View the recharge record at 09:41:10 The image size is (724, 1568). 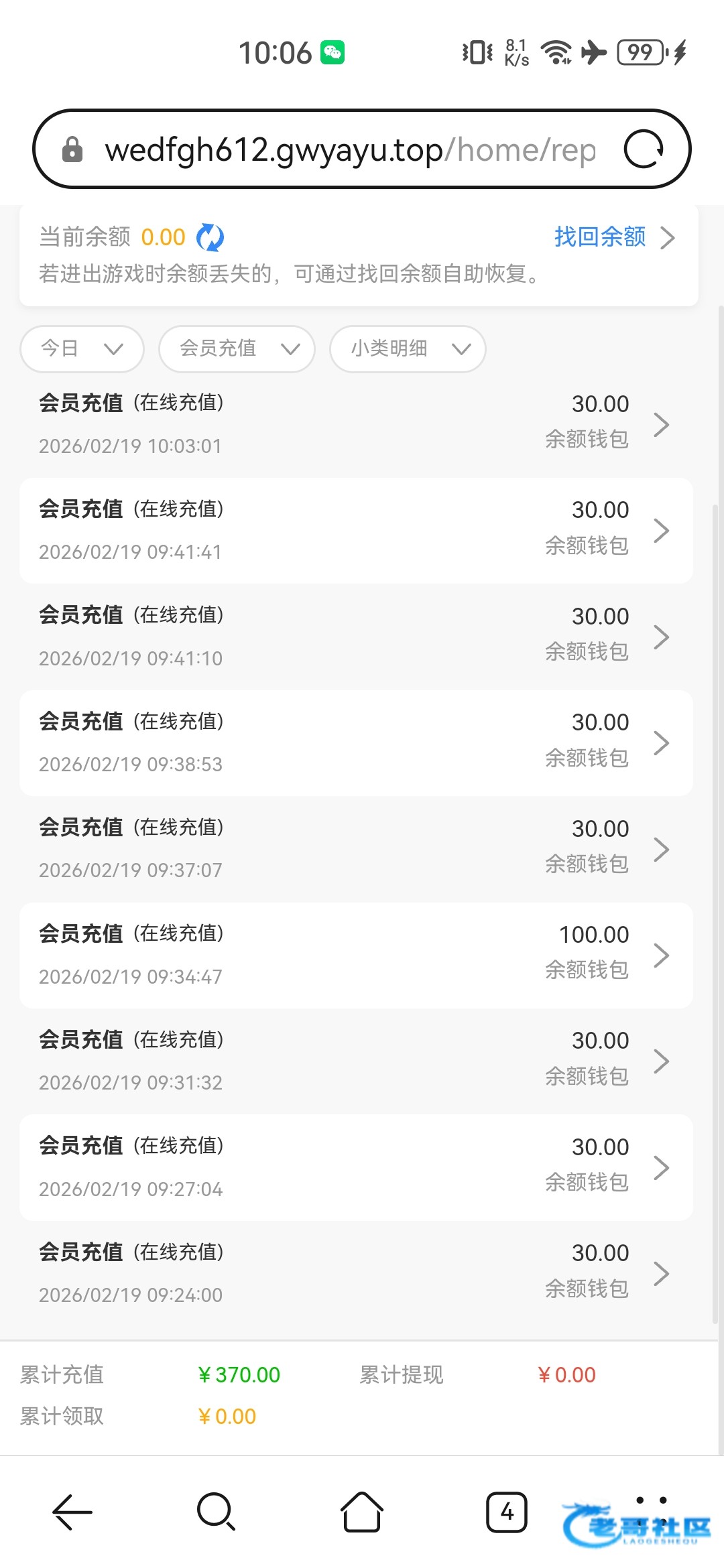[x=355, y=637]
